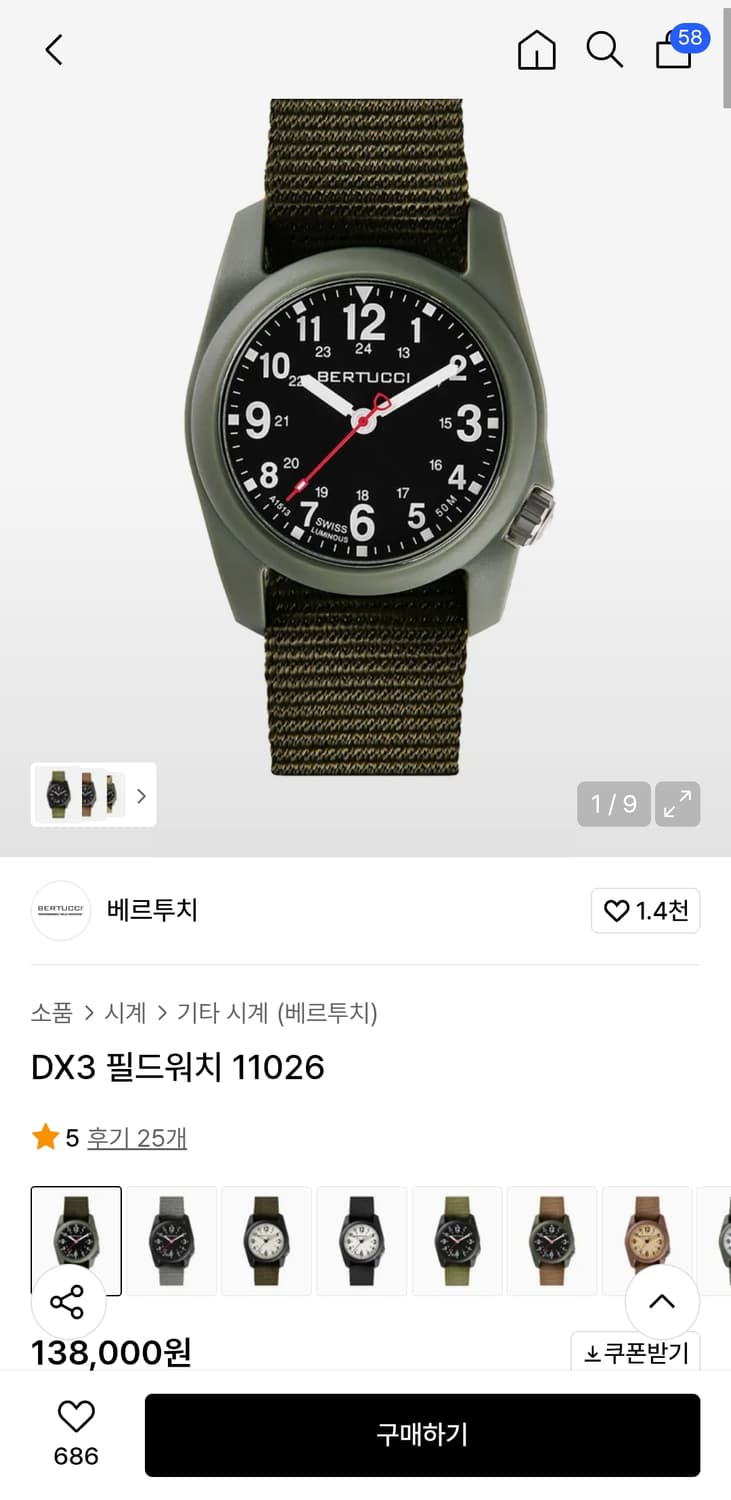This screenshot has height=1500, width=731.
Task: Open the search function
Action: tap(604, 51)
